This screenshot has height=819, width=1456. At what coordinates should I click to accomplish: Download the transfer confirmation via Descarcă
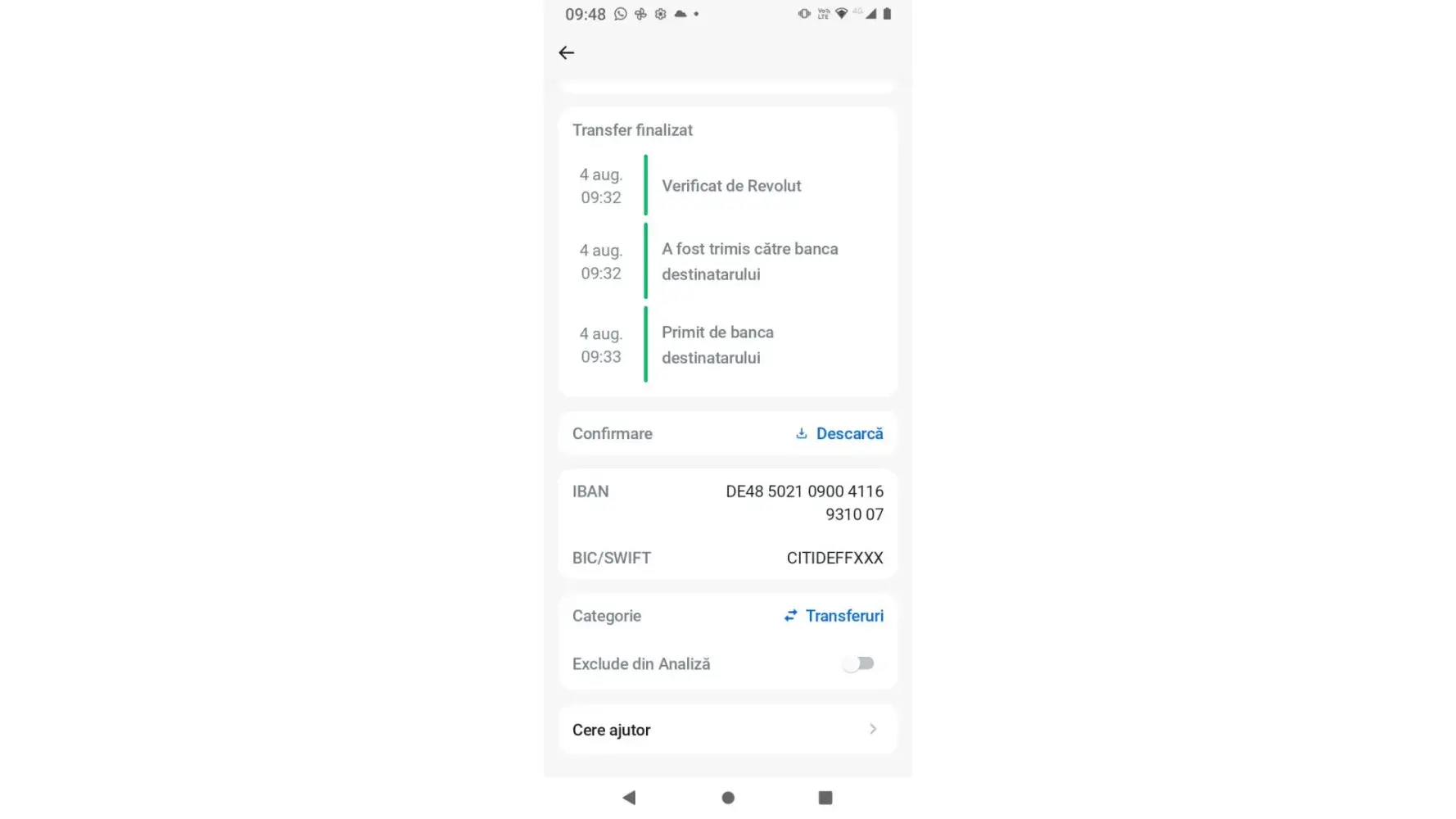[x=839, y=434]
